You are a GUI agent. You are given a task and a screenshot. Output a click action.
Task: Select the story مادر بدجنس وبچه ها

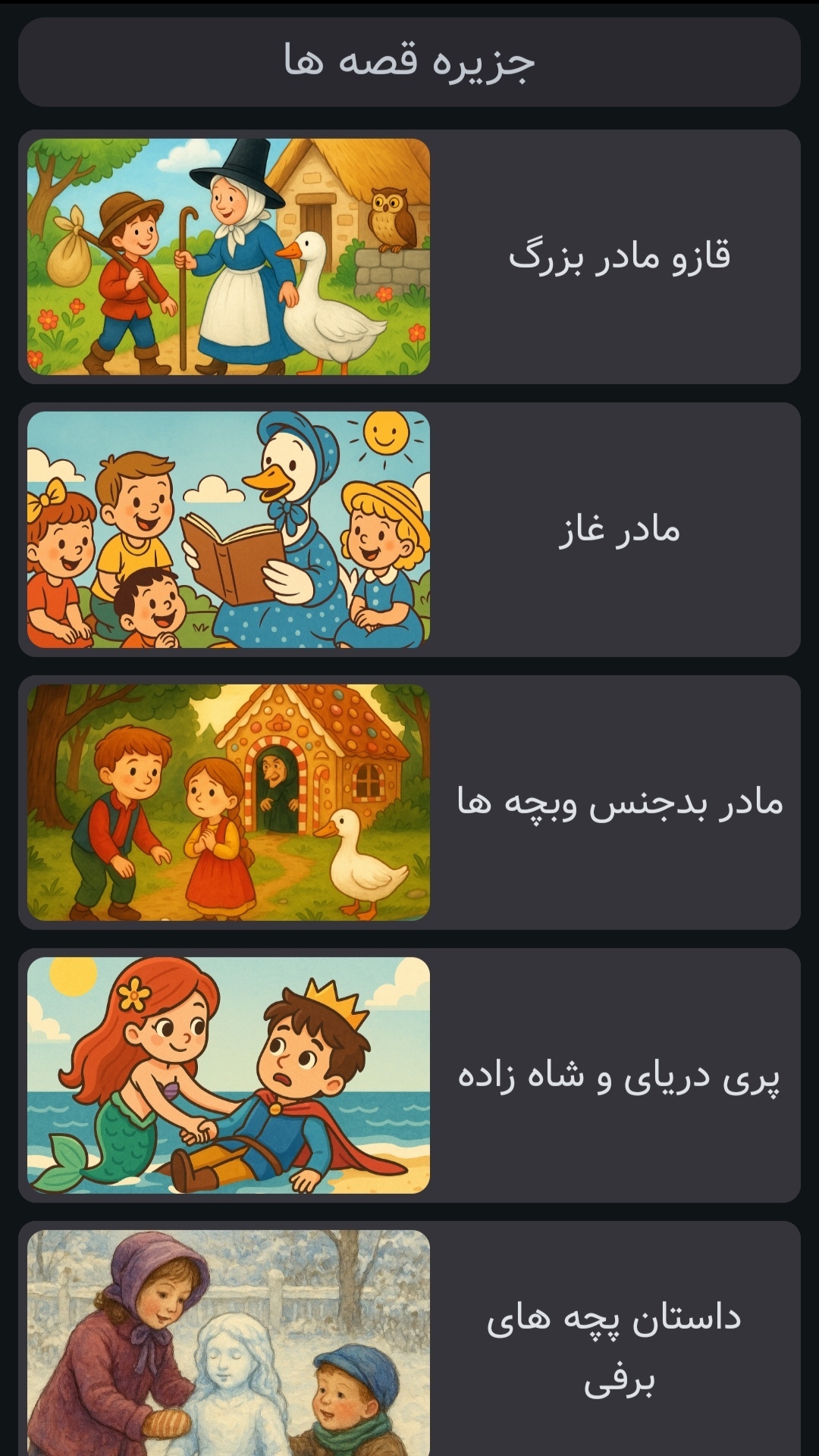409,803
